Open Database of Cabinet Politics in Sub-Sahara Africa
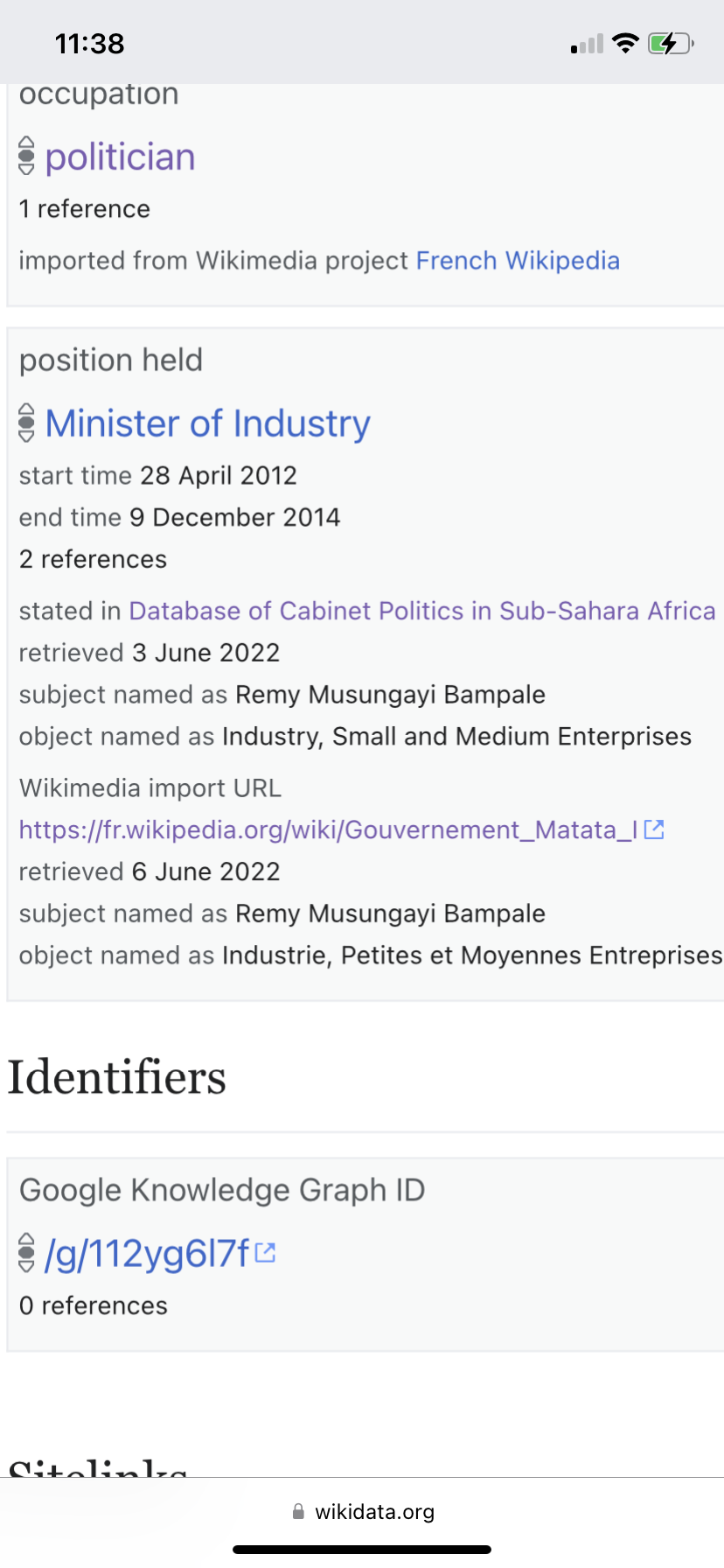 (422, 611)
